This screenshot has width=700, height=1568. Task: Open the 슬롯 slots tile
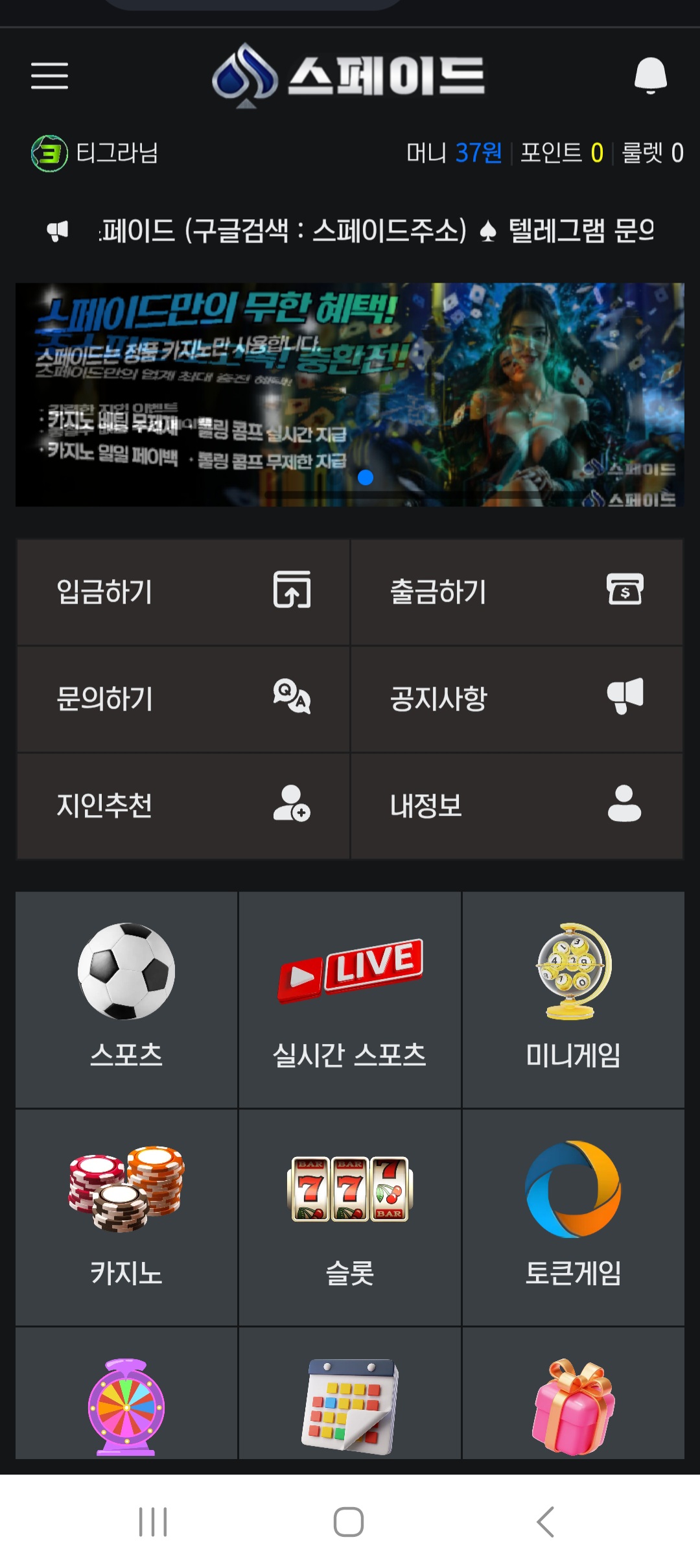350,1217
